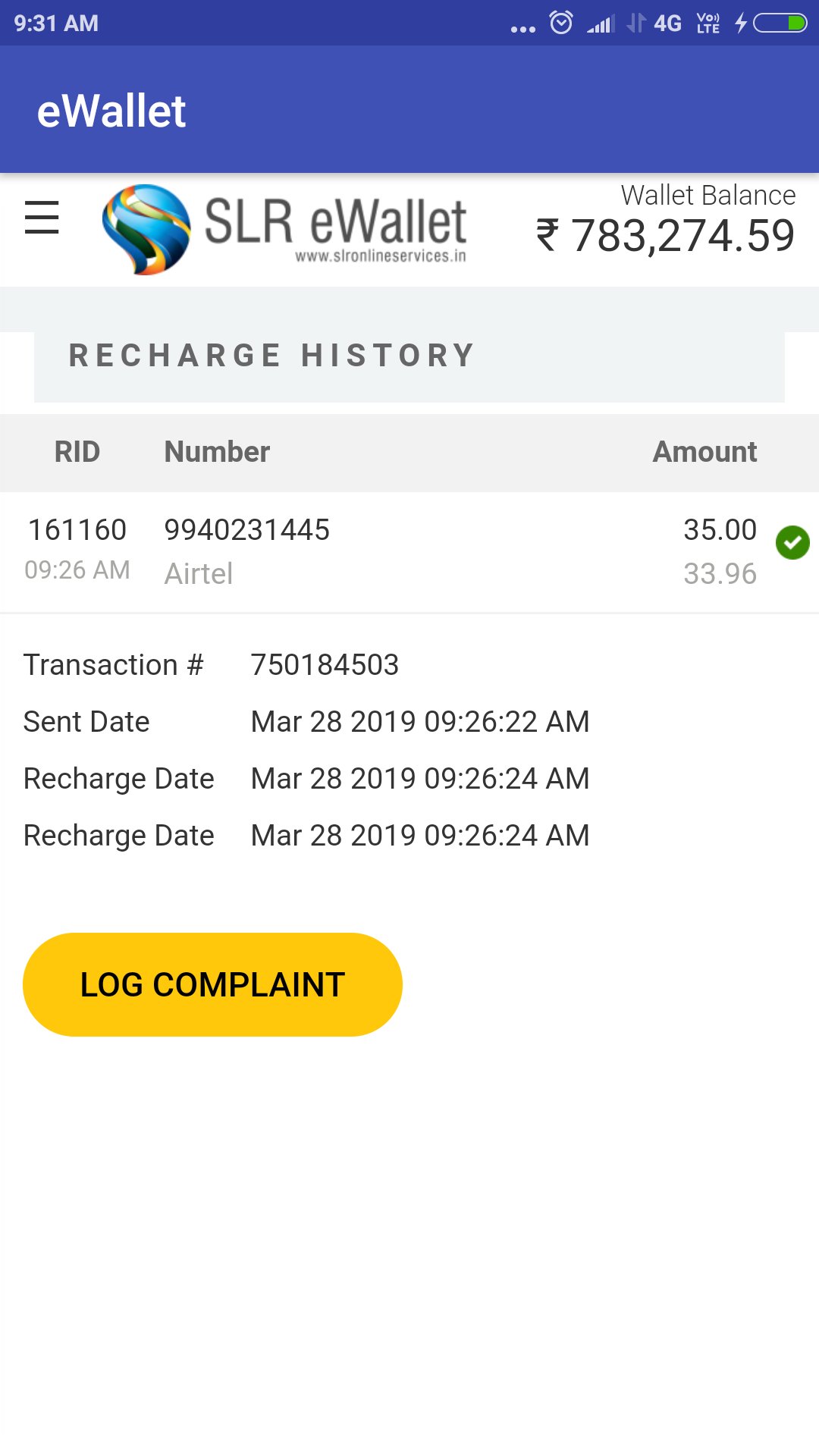Screen dimensions: 819x1456
Task: Click the green success checkmark on recharge
Action: [x=793, y=543]
